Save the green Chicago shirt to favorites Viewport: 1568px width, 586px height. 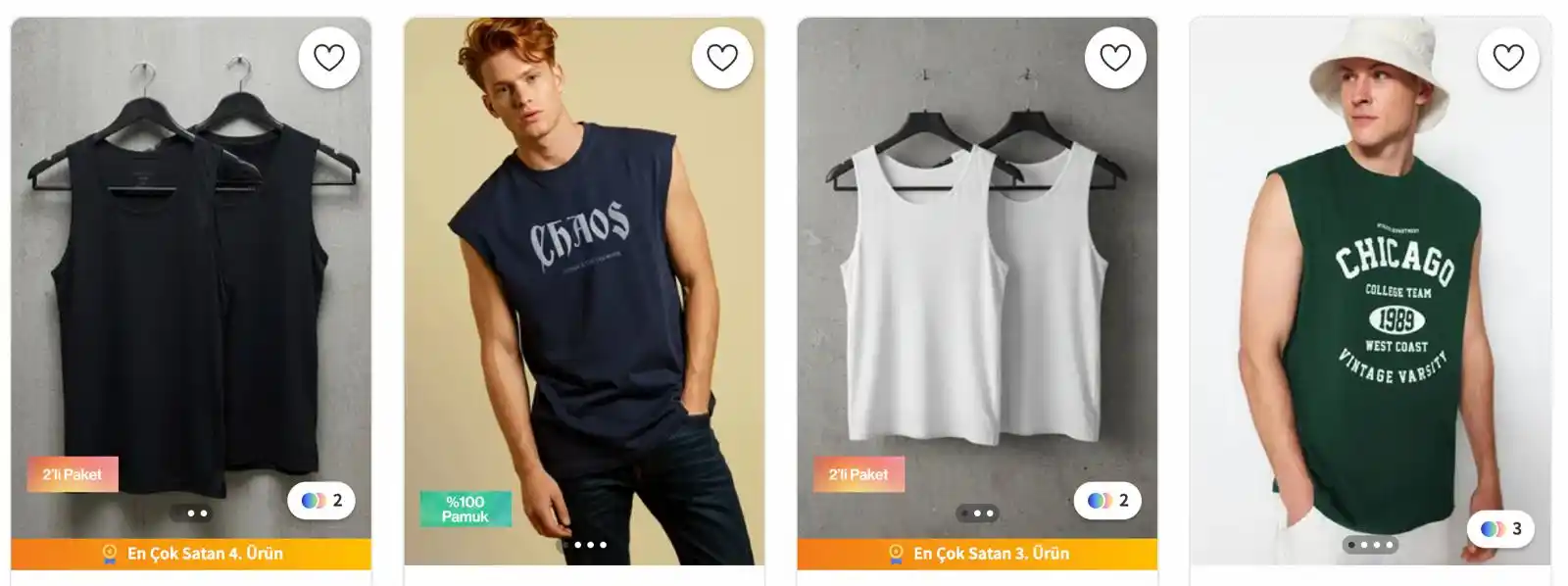pos(1508,59)
